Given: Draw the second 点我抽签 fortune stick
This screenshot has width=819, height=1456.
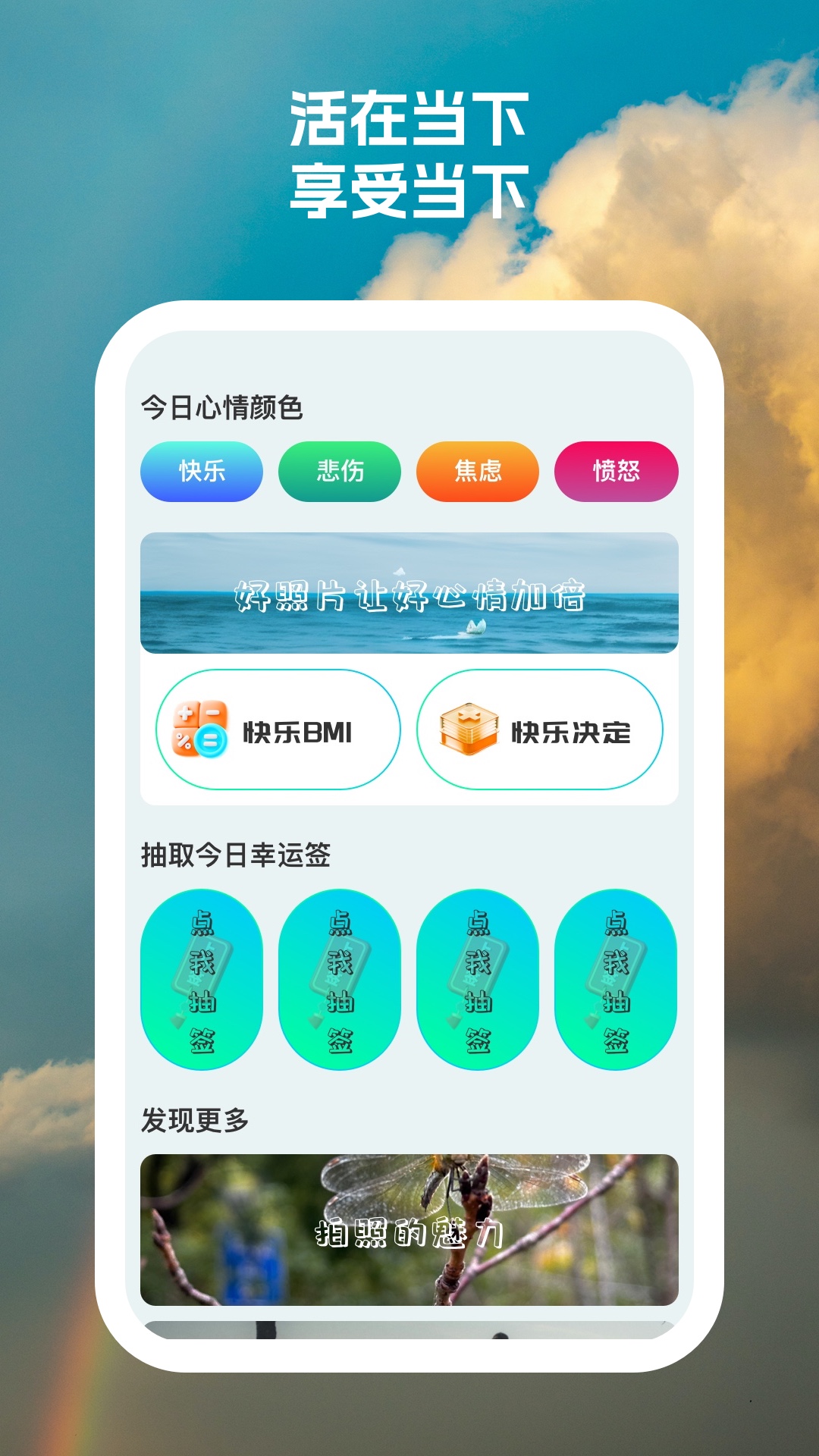Looking at the screenshot, I should [x=340, y=984].
